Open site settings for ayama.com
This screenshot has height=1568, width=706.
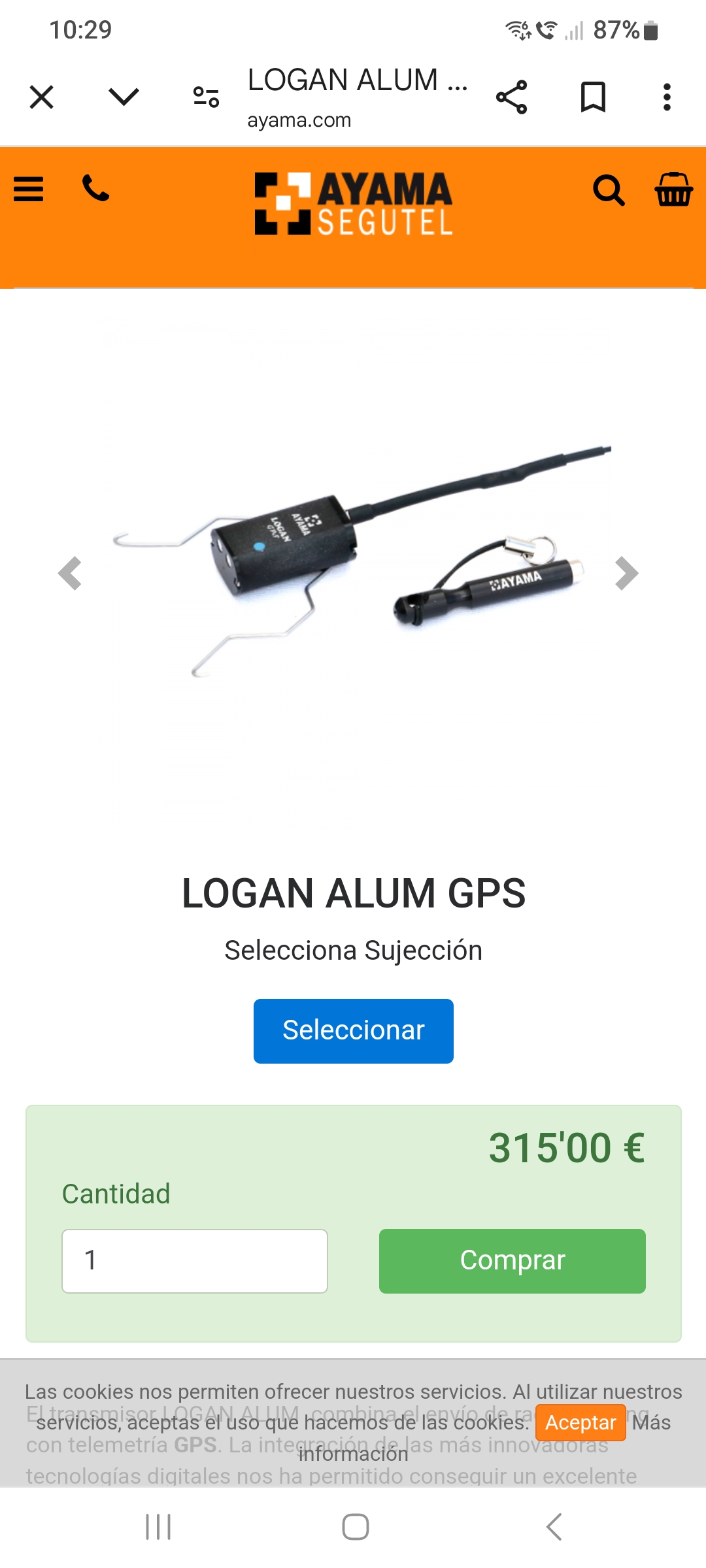click(x=206, y=97)
